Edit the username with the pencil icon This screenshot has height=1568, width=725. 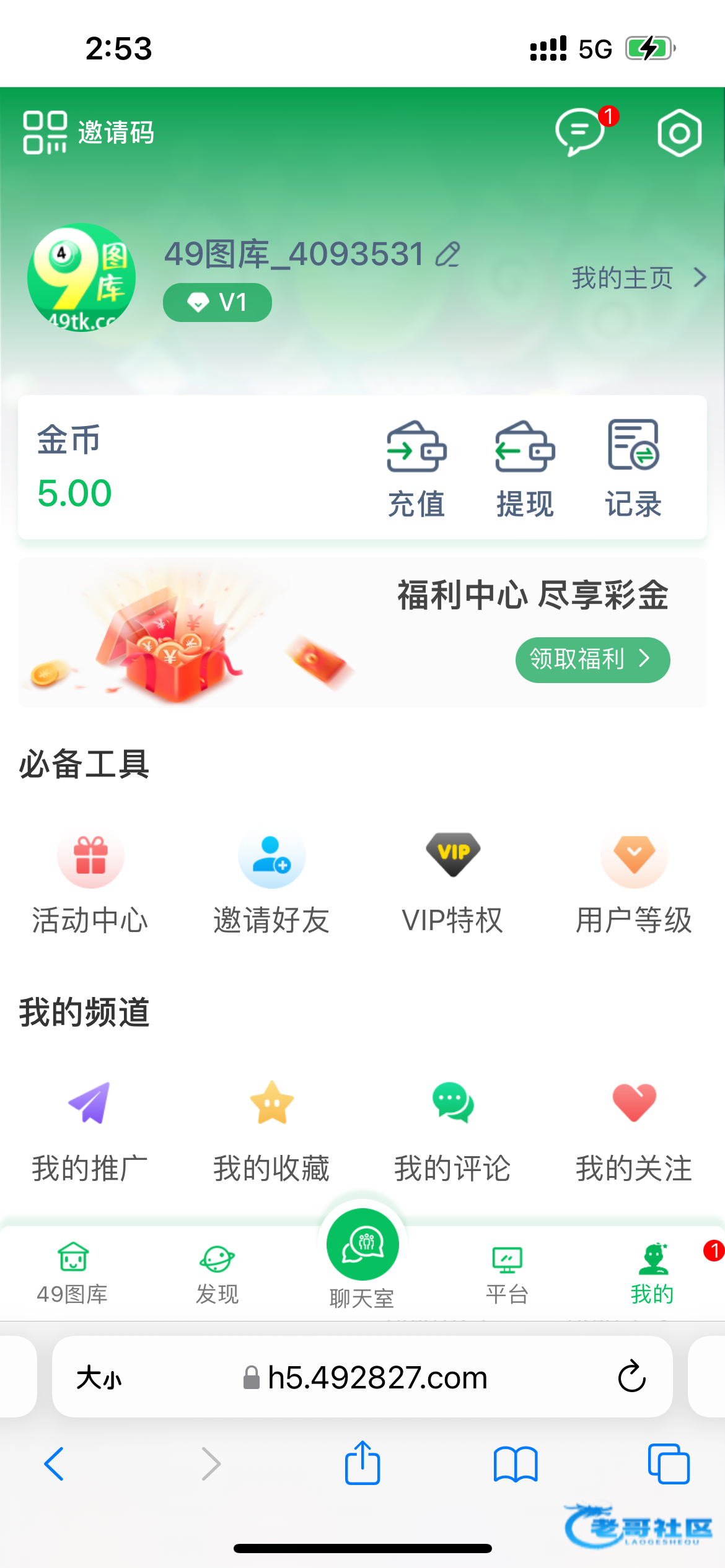click(447, 255)
